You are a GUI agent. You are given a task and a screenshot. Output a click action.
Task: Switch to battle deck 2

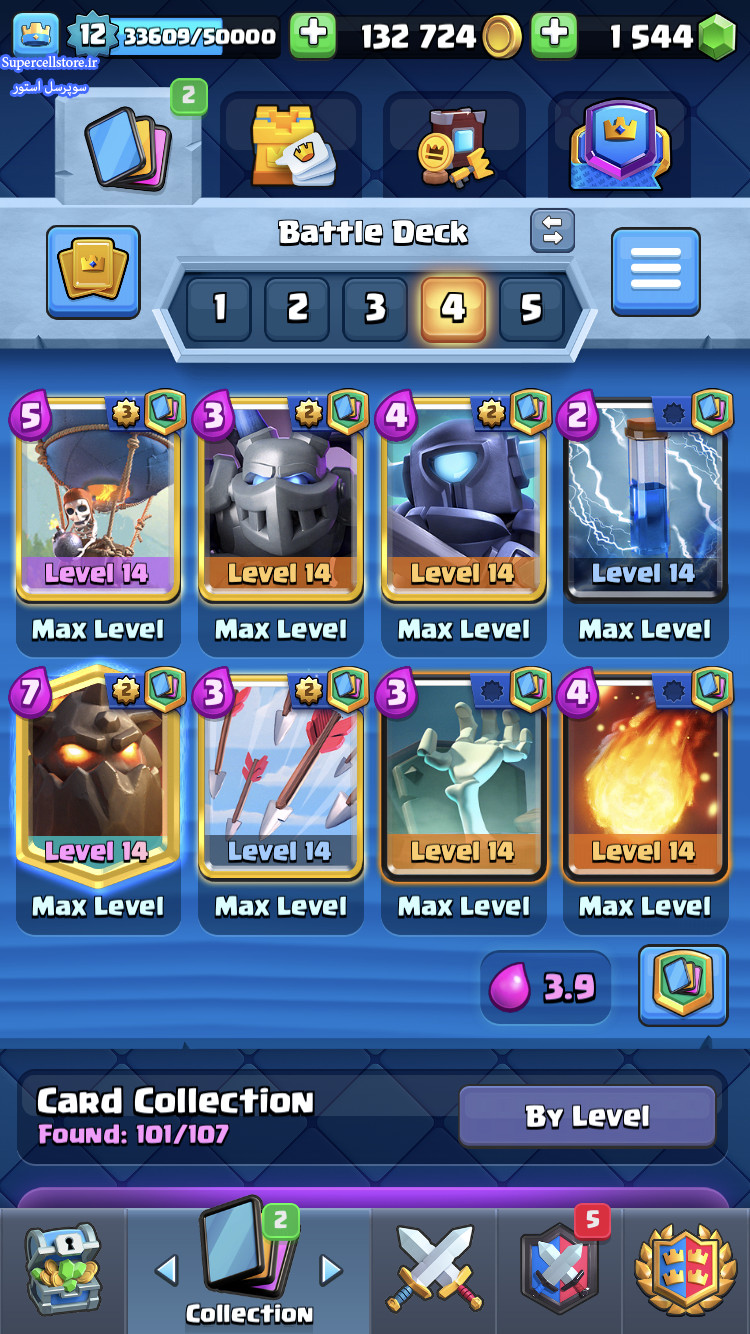(297, 309)
